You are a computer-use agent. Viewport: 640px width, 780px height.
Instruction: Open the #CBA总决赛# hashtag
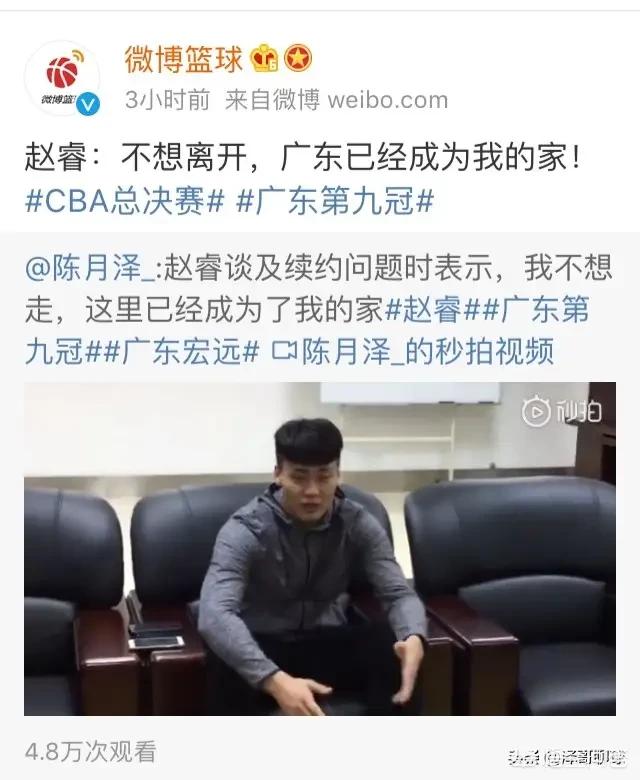coord(122,200)
